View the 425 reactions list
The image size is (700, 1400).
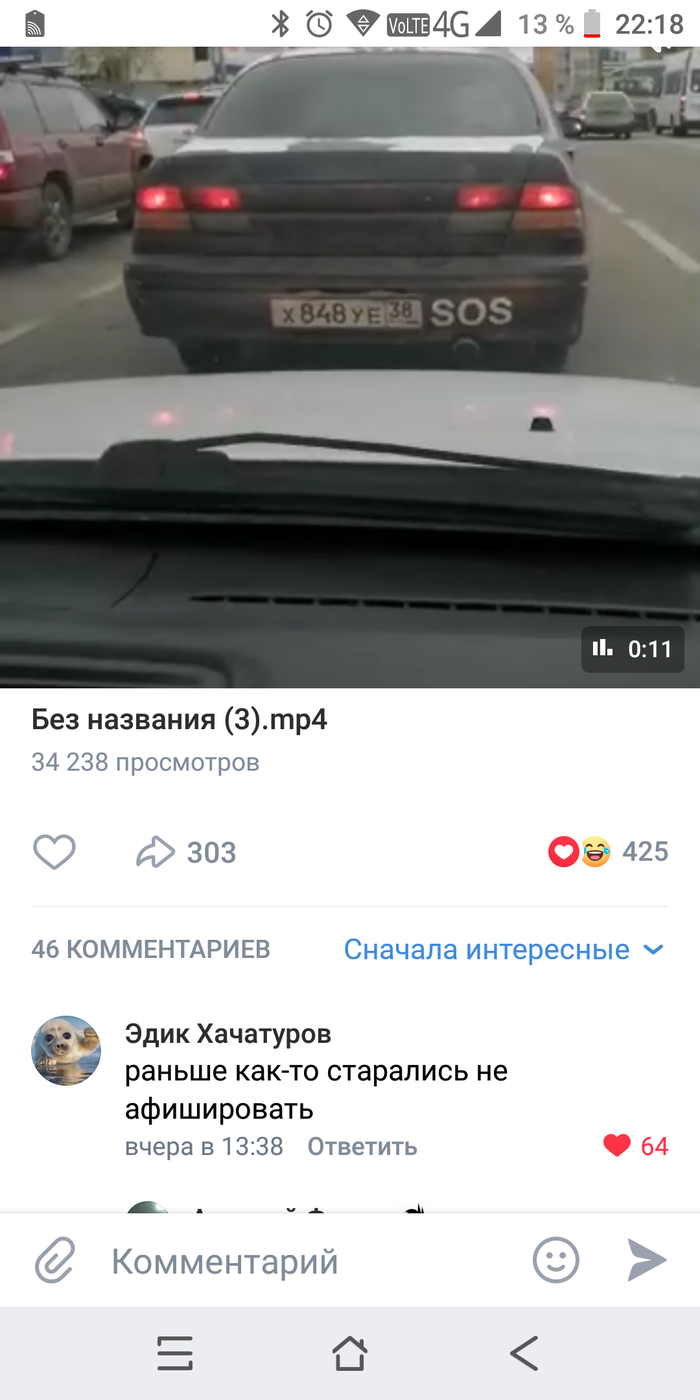[x=608, y=852]
